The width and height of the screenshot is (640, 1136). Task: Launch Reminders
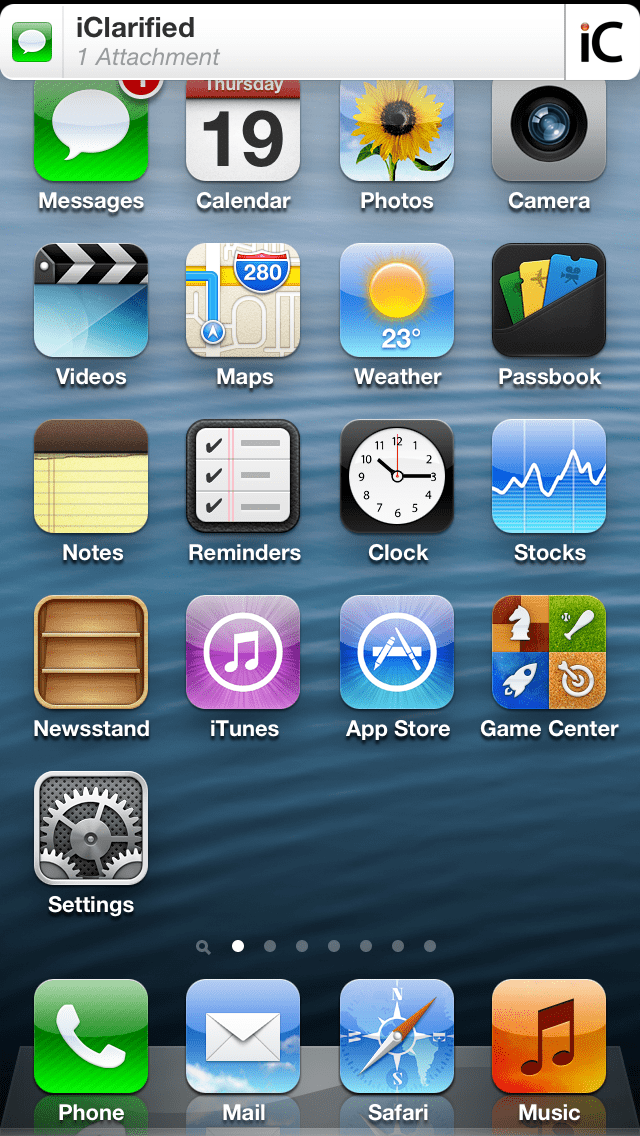pyautogui.click(x=243, y=477)
